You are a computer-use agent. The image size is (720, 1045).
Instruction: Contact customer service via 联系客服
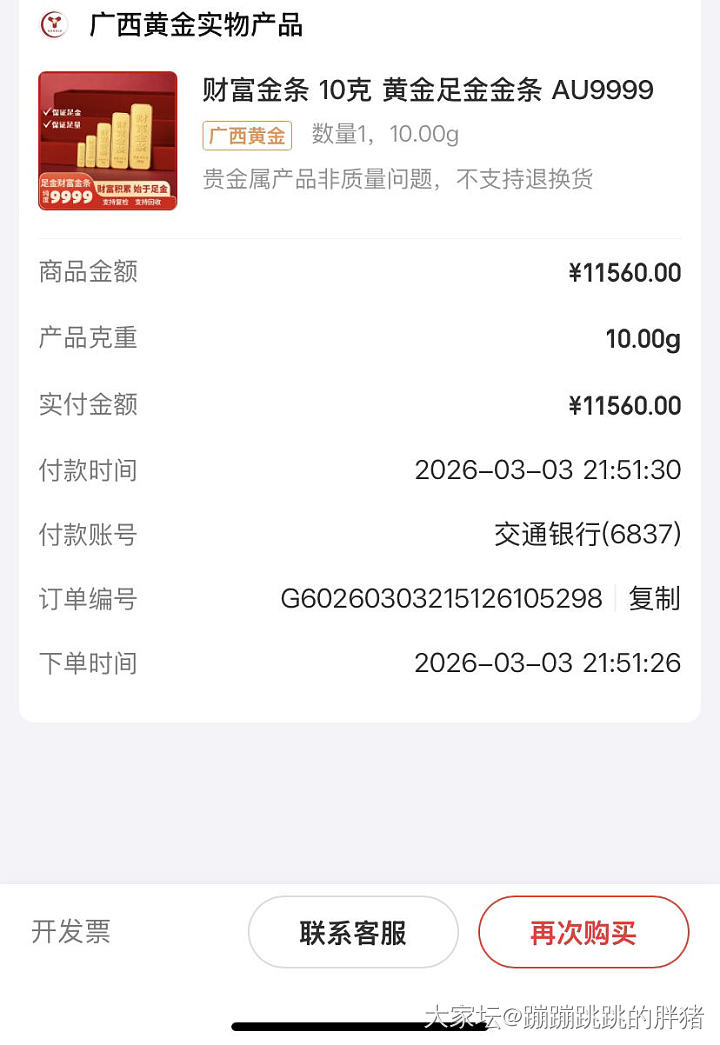coord(353,932)
